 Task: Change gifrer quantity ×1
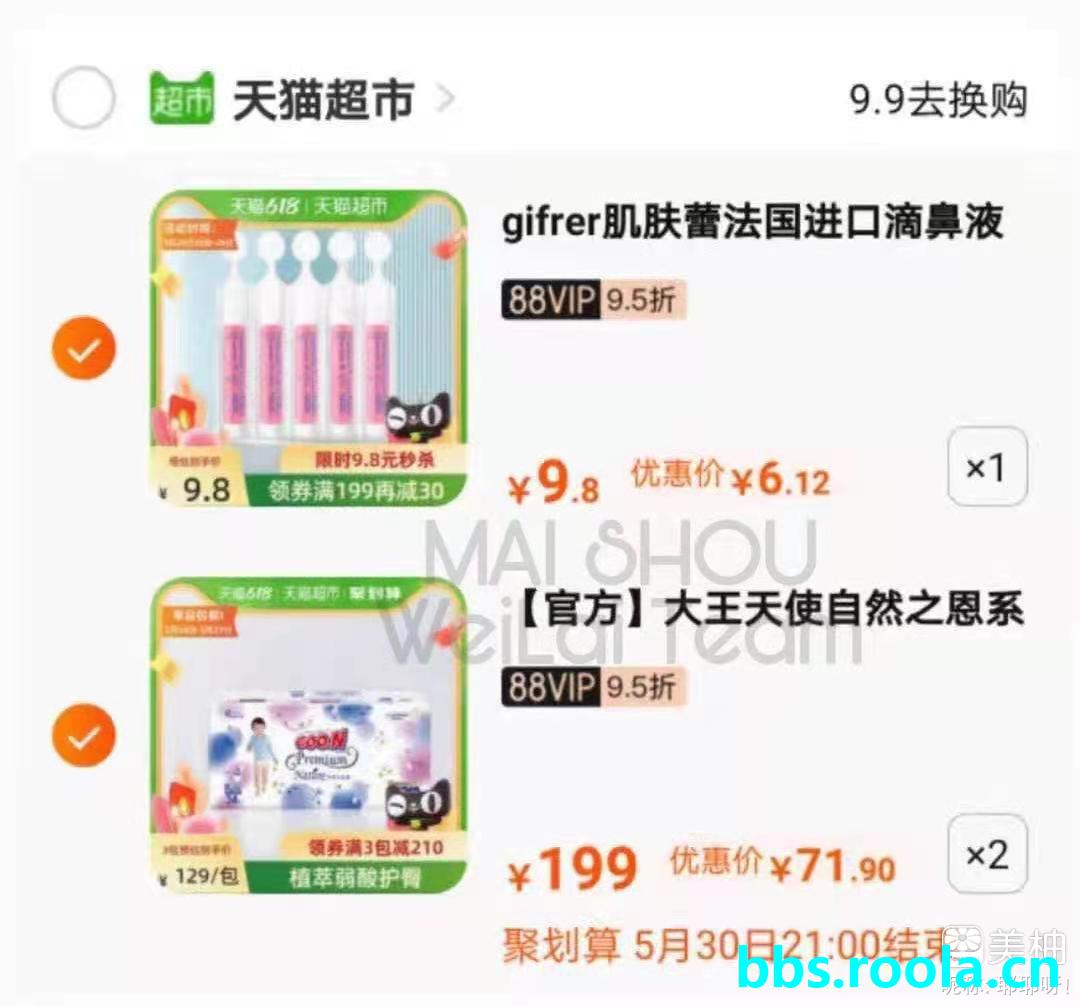[x=987, y=466]
